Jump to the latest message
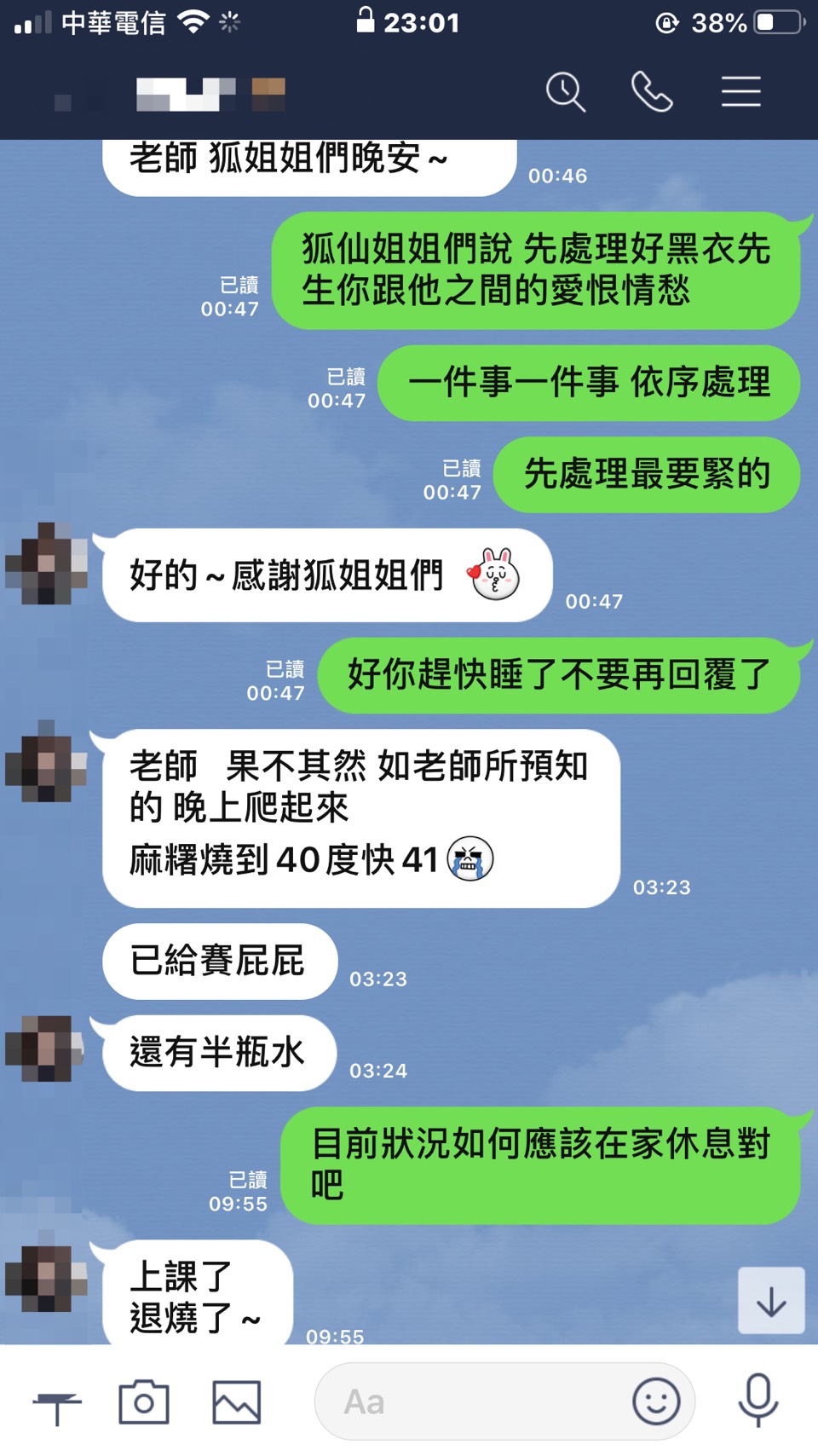This screenshot has height=1456, width=818. 770,1301
